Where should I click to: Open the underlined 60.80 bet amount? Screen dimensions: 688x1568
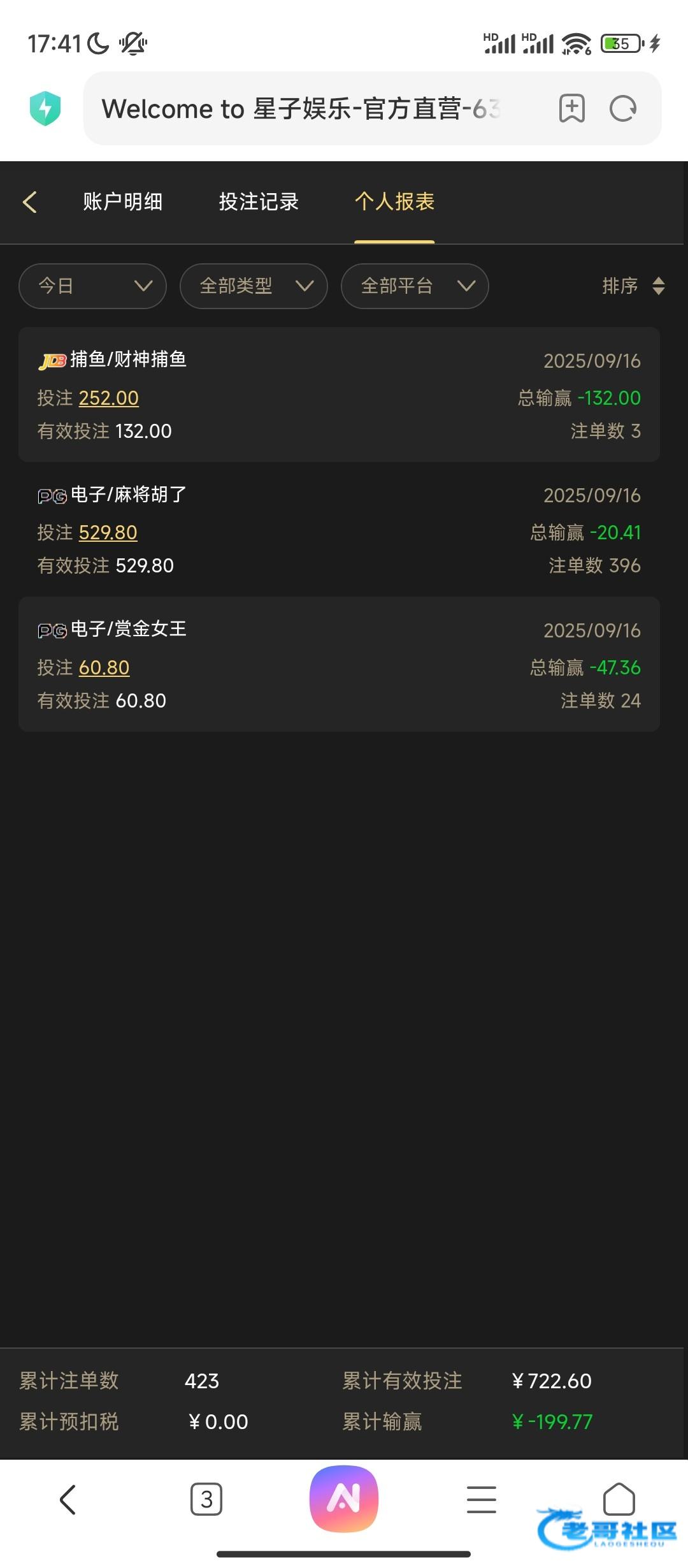coord(104,667)
